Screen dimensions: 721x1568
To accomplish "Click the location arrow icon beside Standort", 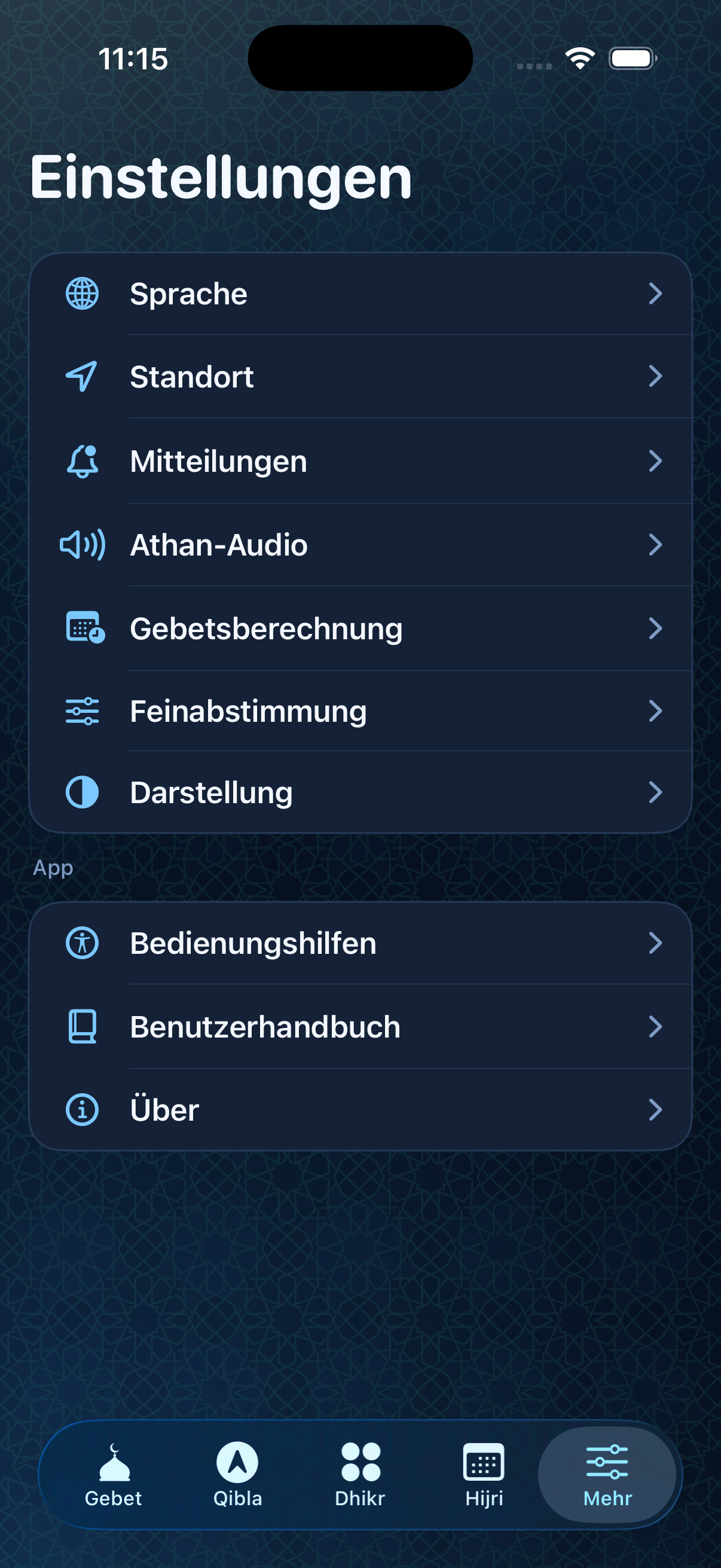I will click(x=83, y=377).
